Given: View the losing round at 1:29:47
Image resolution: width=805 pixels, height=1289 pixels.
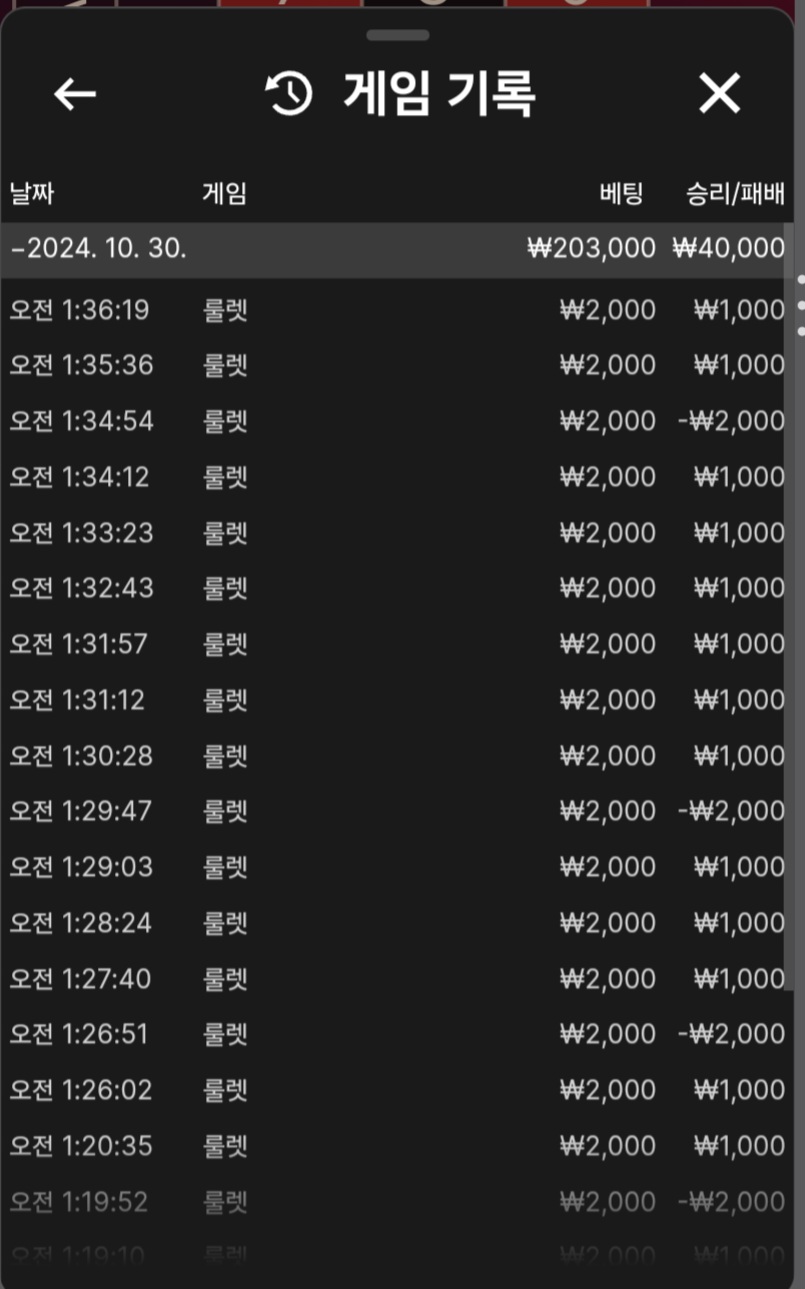Looking at the screenshot, I should (396, 810).
